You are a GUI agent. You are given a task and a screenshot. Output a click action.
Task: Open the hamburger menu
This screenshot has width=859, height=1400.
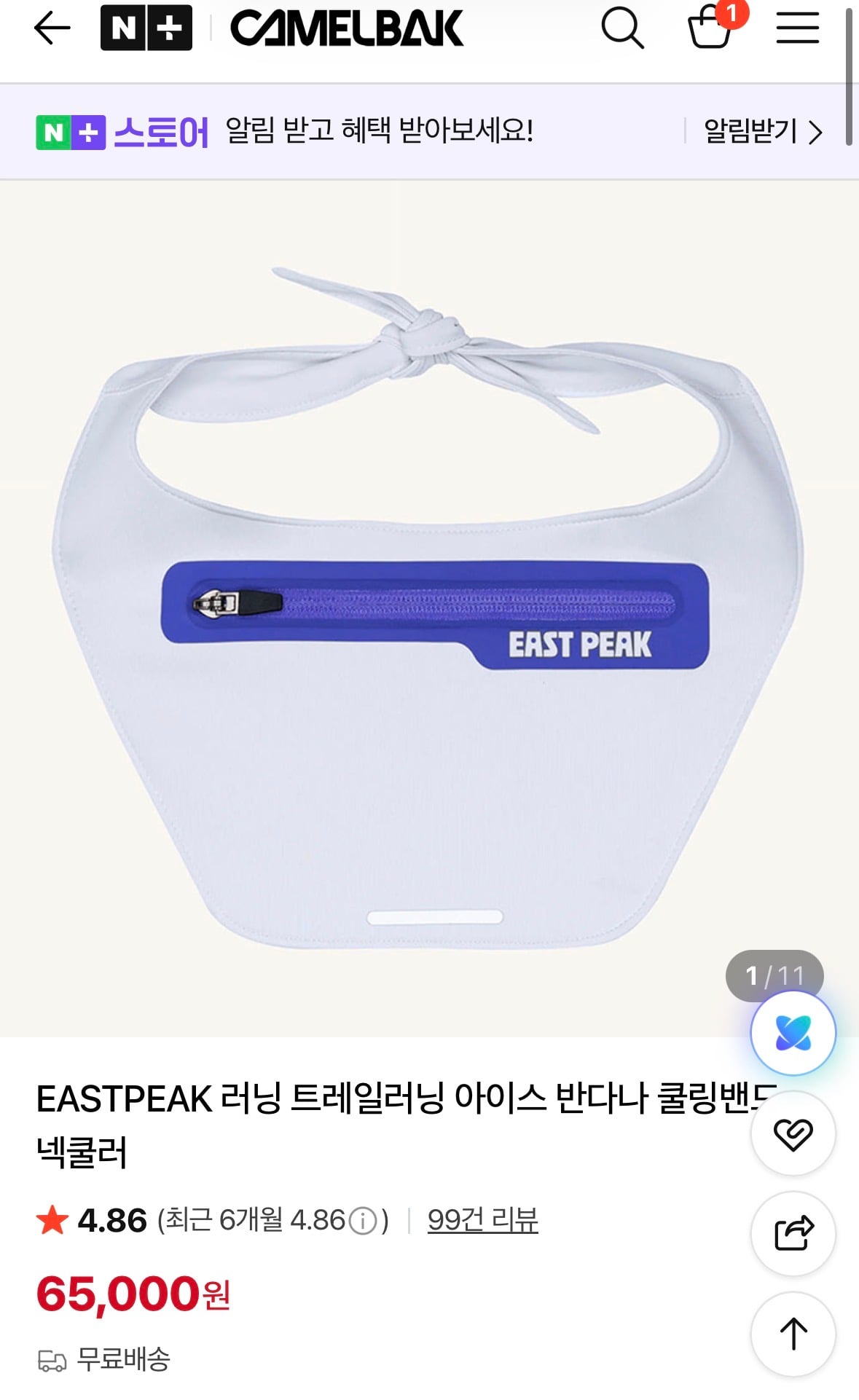798,28
